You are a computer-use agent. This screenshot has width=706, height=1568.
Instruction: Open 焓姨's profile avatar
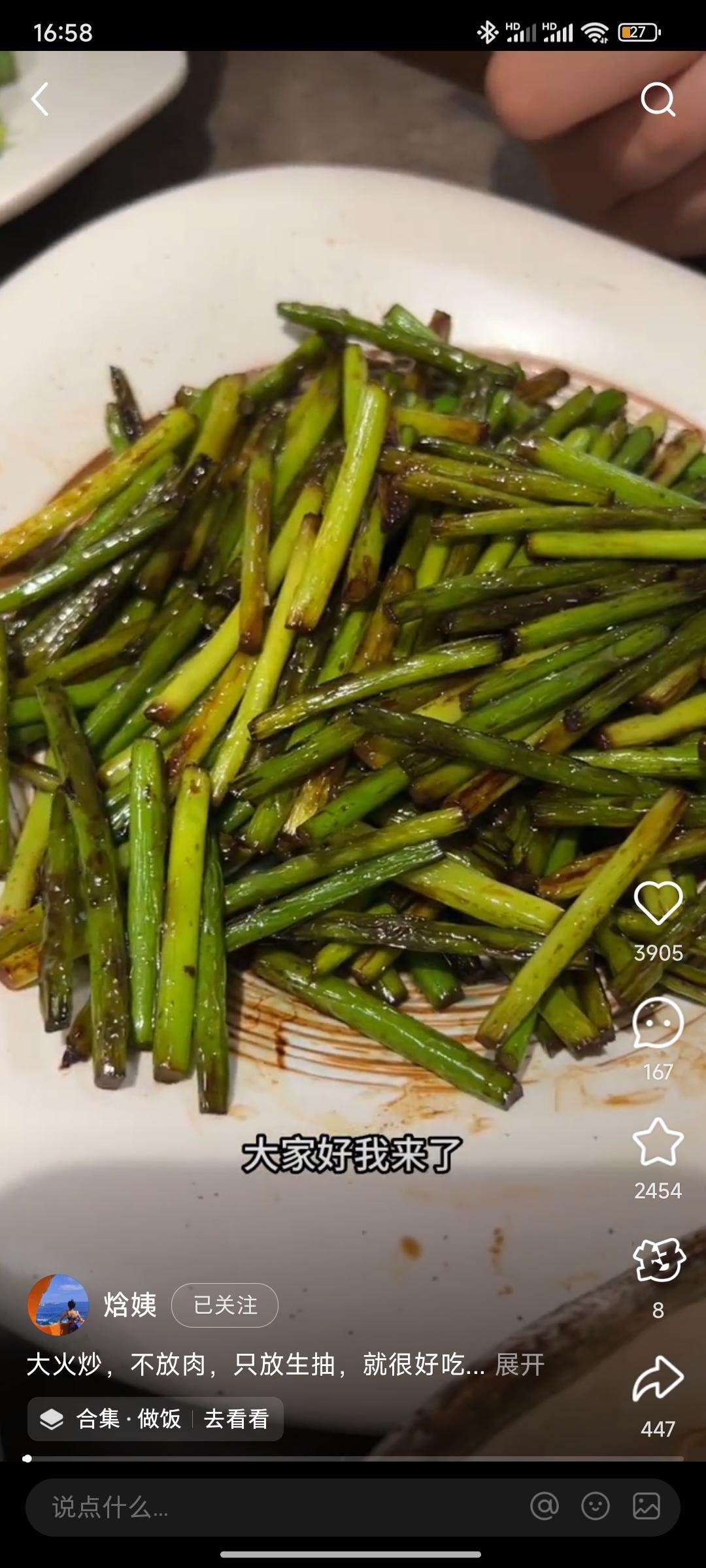[58, 1305]
